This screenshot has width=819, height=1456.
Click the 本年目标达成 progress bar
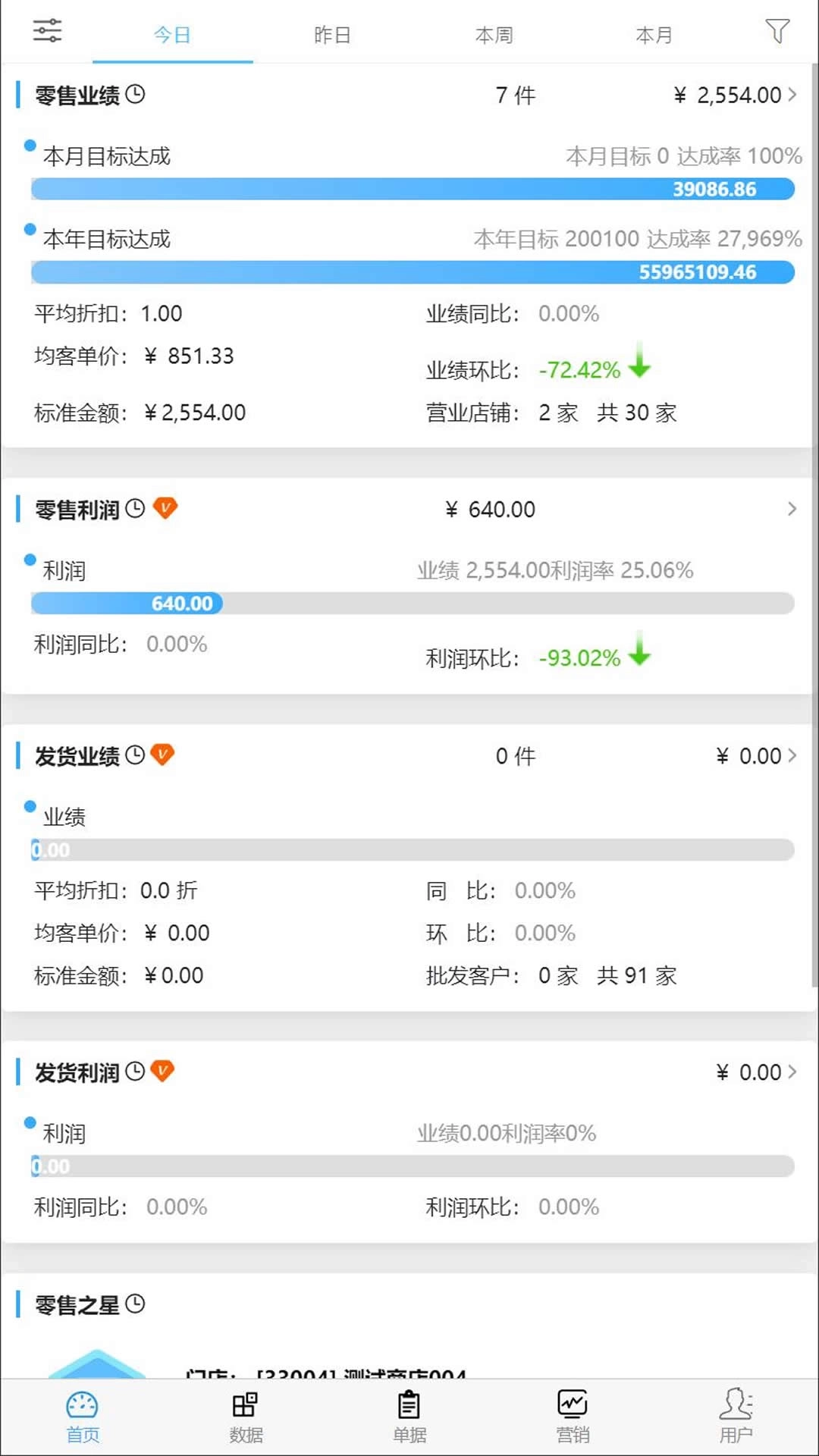click(x=409, y=271)
